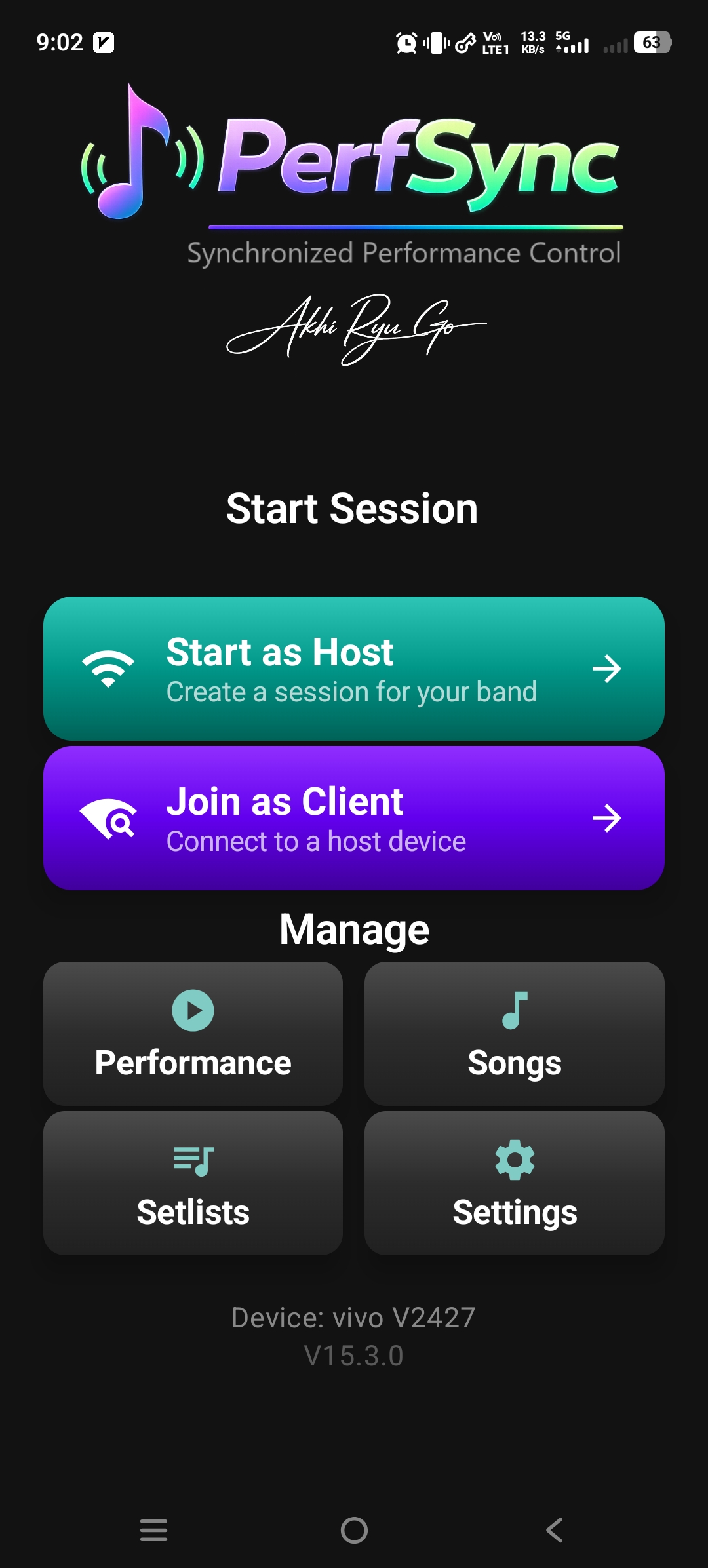708x1568 pixels.
Task: Open the Songs section
Action: (515, 1034)
